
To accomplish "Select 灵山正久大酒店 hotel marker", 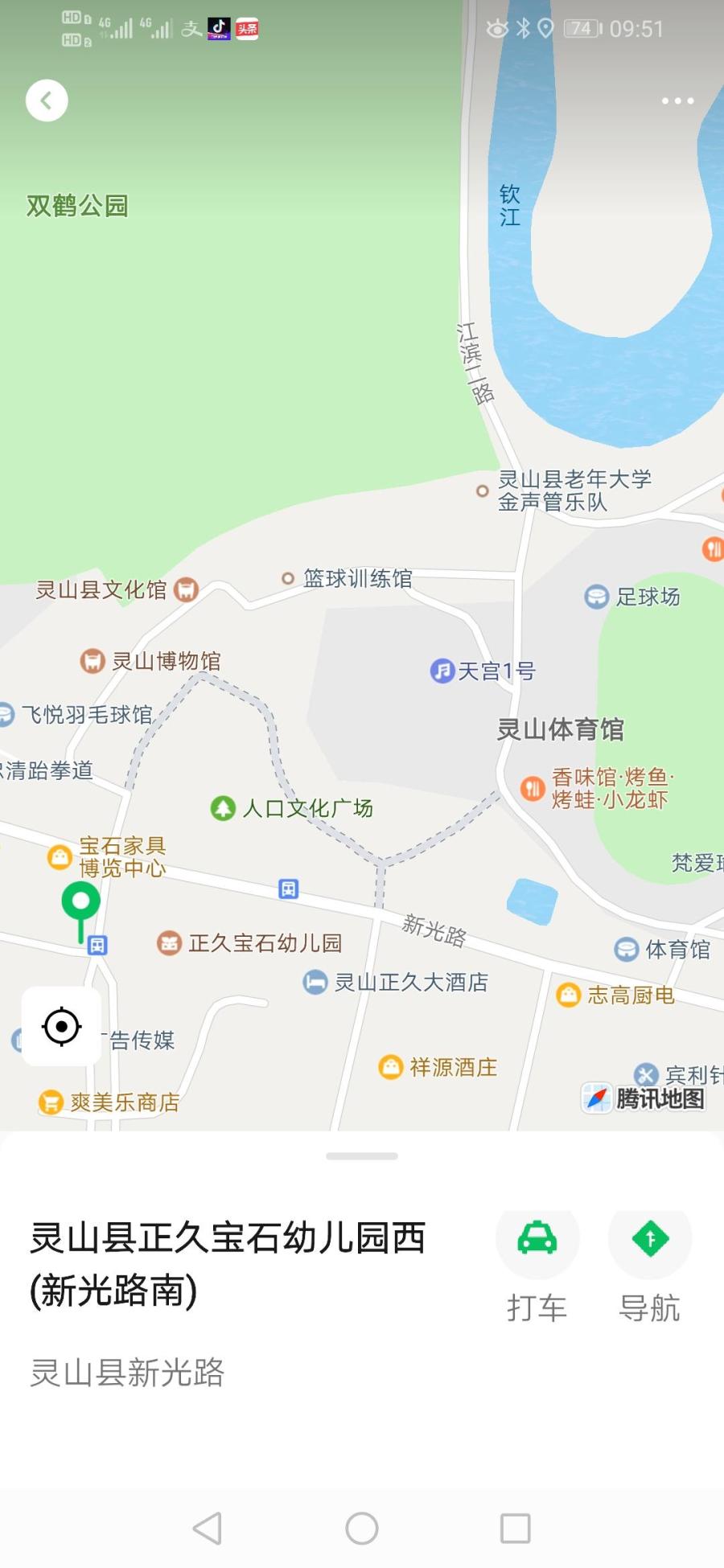I will tap(315, 982).
